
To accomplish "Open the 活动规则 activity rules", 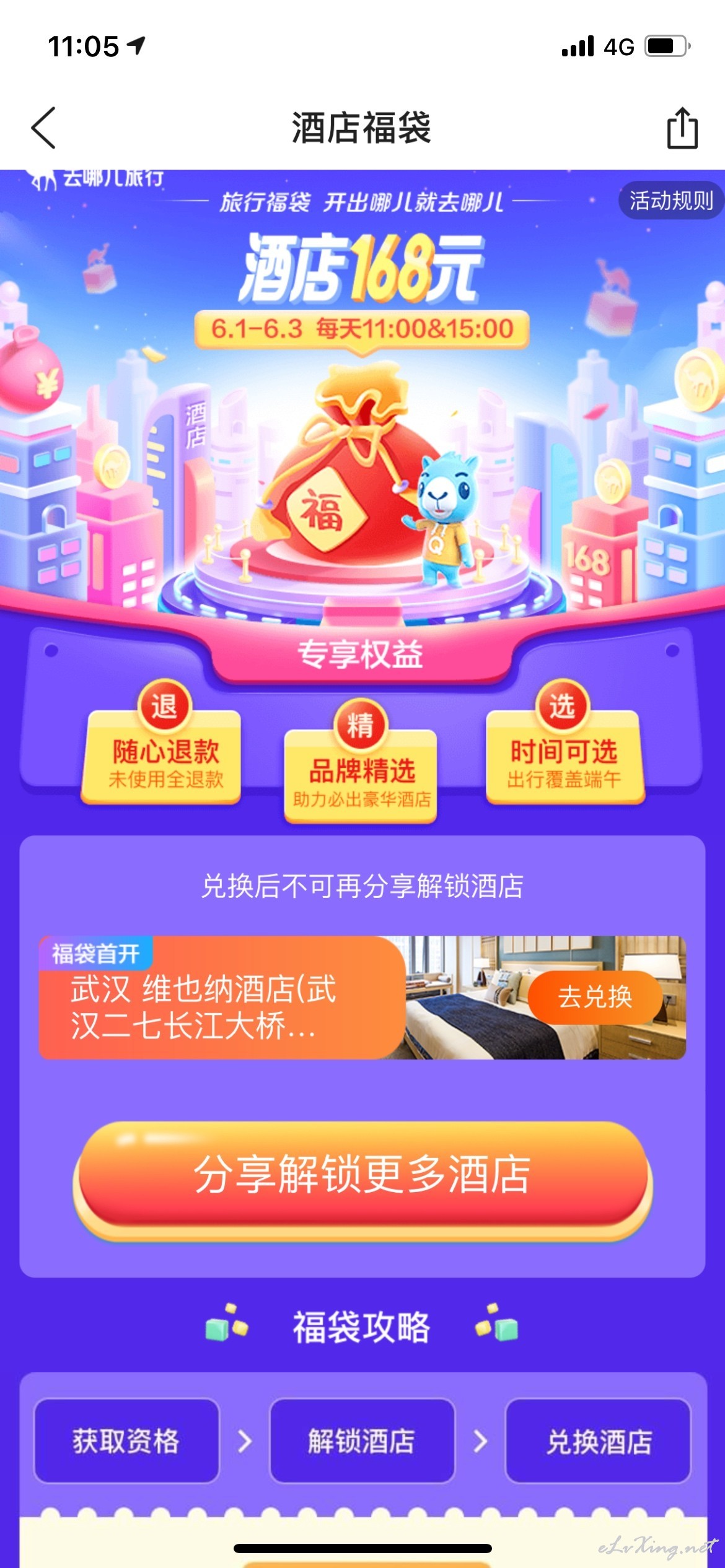I will pyautogui.click(x=671, y=201).
